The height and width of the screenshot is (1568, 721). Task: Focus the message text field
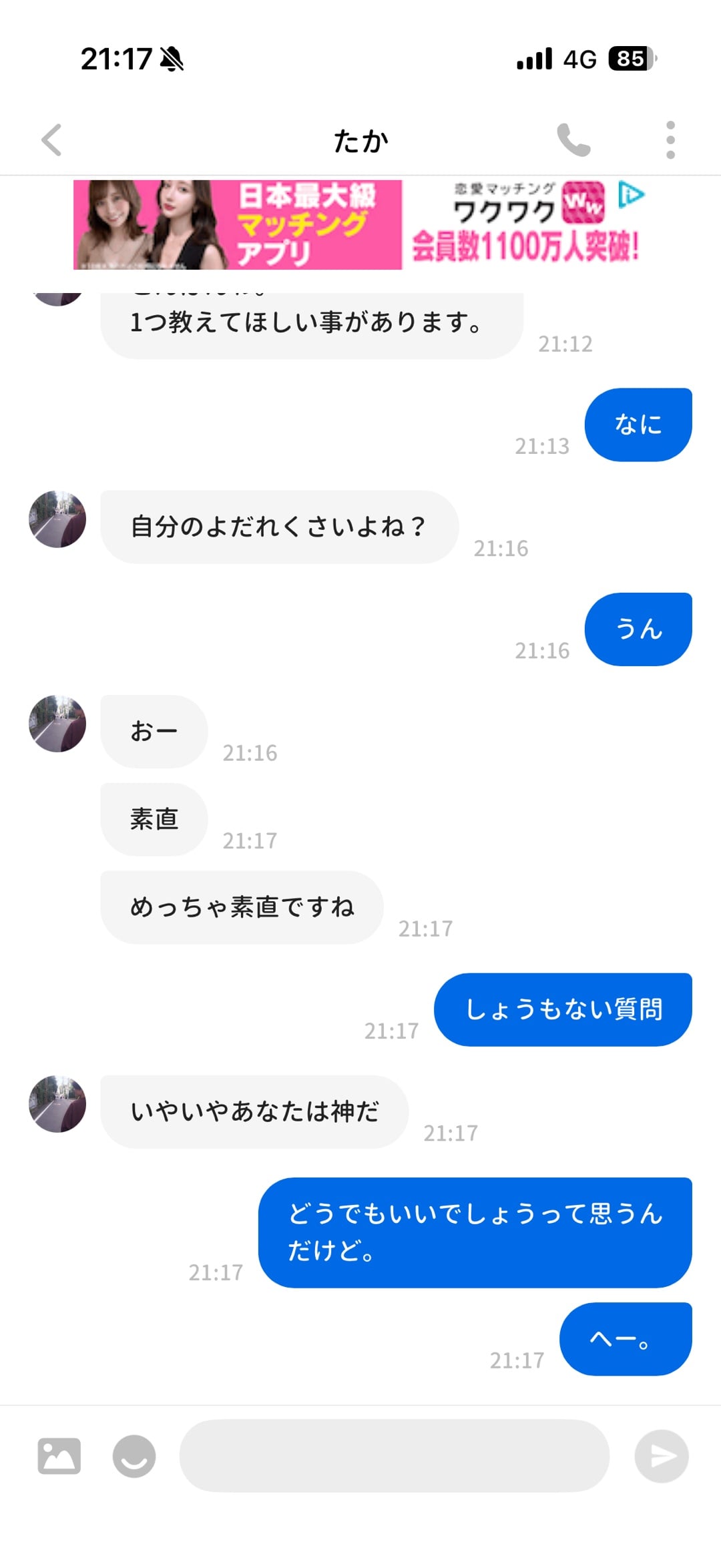[x=395, y=1456]
